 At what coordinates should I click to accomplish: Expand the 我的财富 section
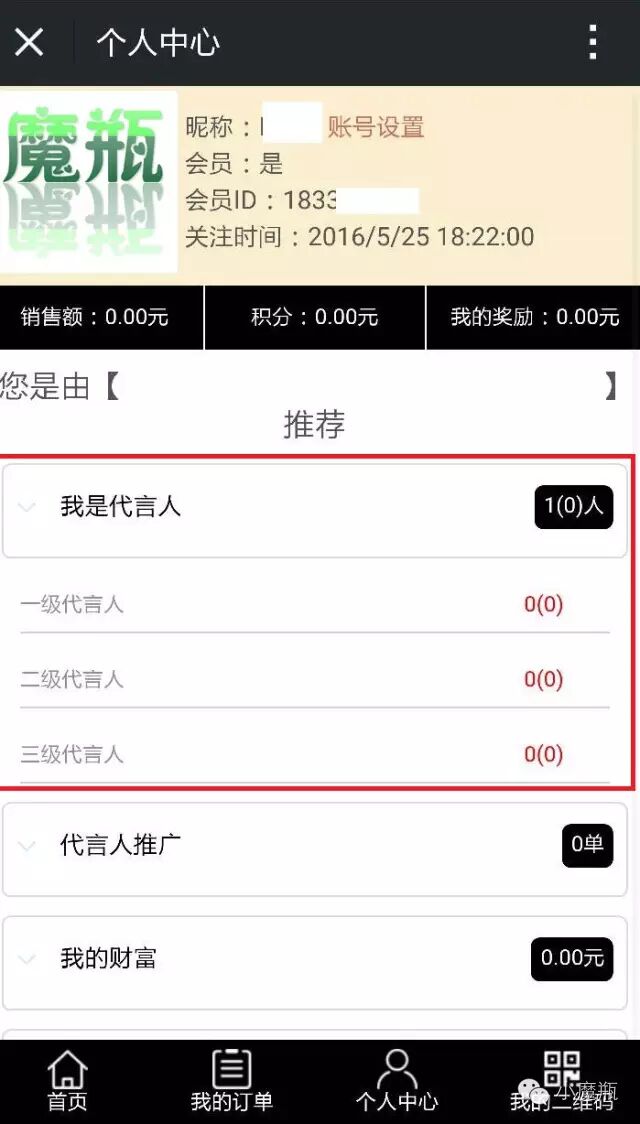pyautogui.click(x=314, y=959)
